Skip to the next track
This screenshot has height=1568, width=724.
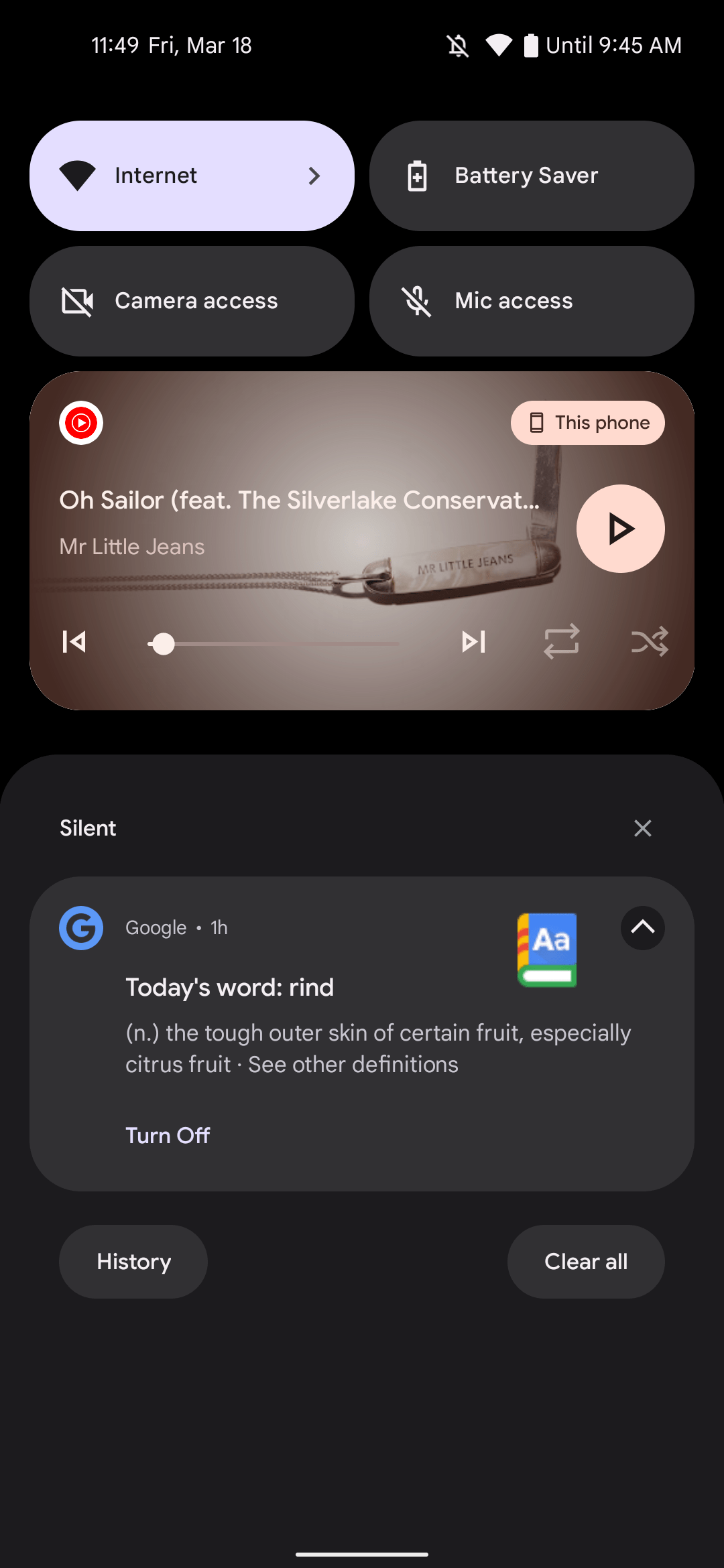(x=473, y=642)
